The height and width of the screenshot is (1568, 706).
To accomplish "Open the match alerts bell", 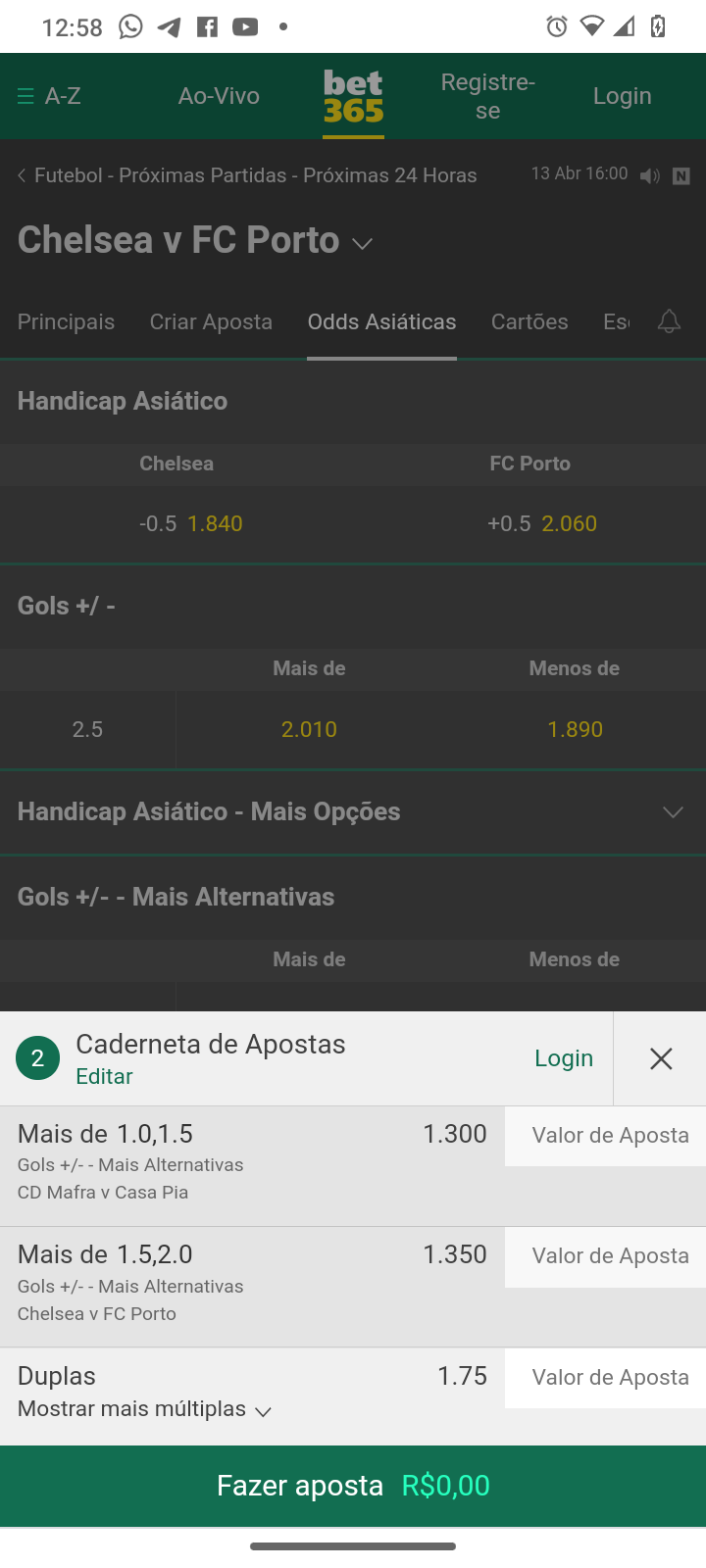I will pos(669,321).
